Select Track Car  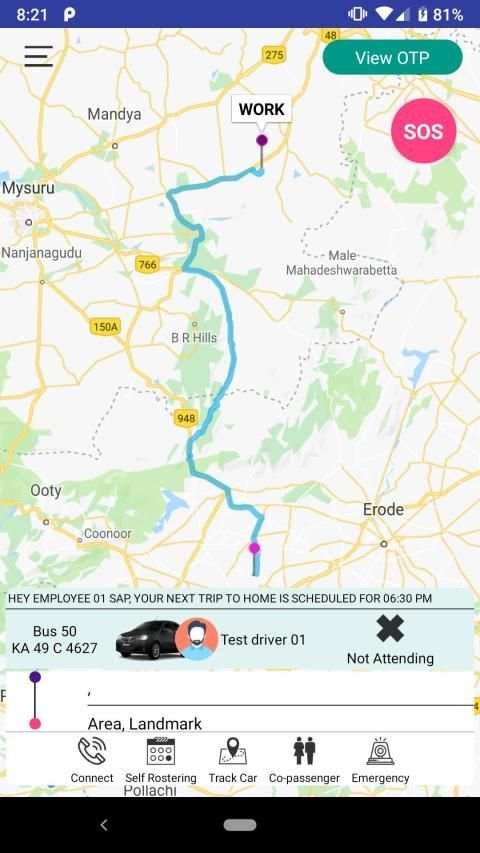click(233, 760)
